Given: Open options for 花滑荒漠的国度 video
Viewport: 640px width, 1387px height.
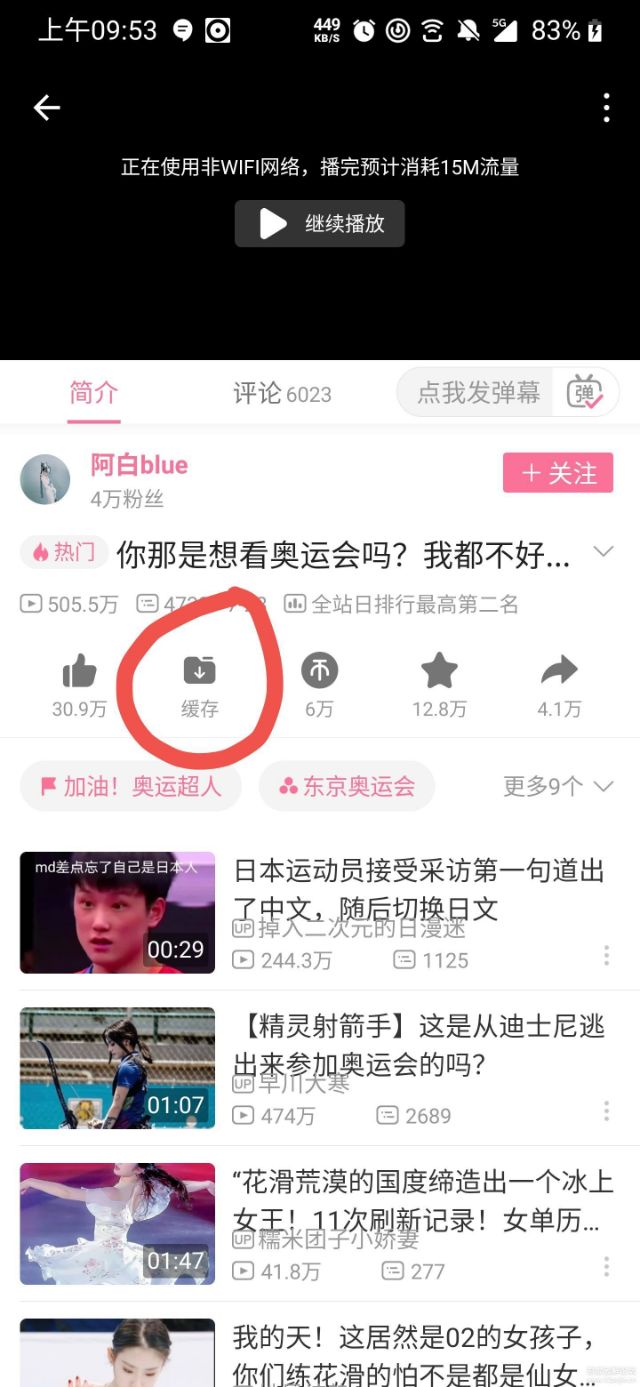Looking at the screenshot, I should pyautogui.click(x=606, y=1266).
